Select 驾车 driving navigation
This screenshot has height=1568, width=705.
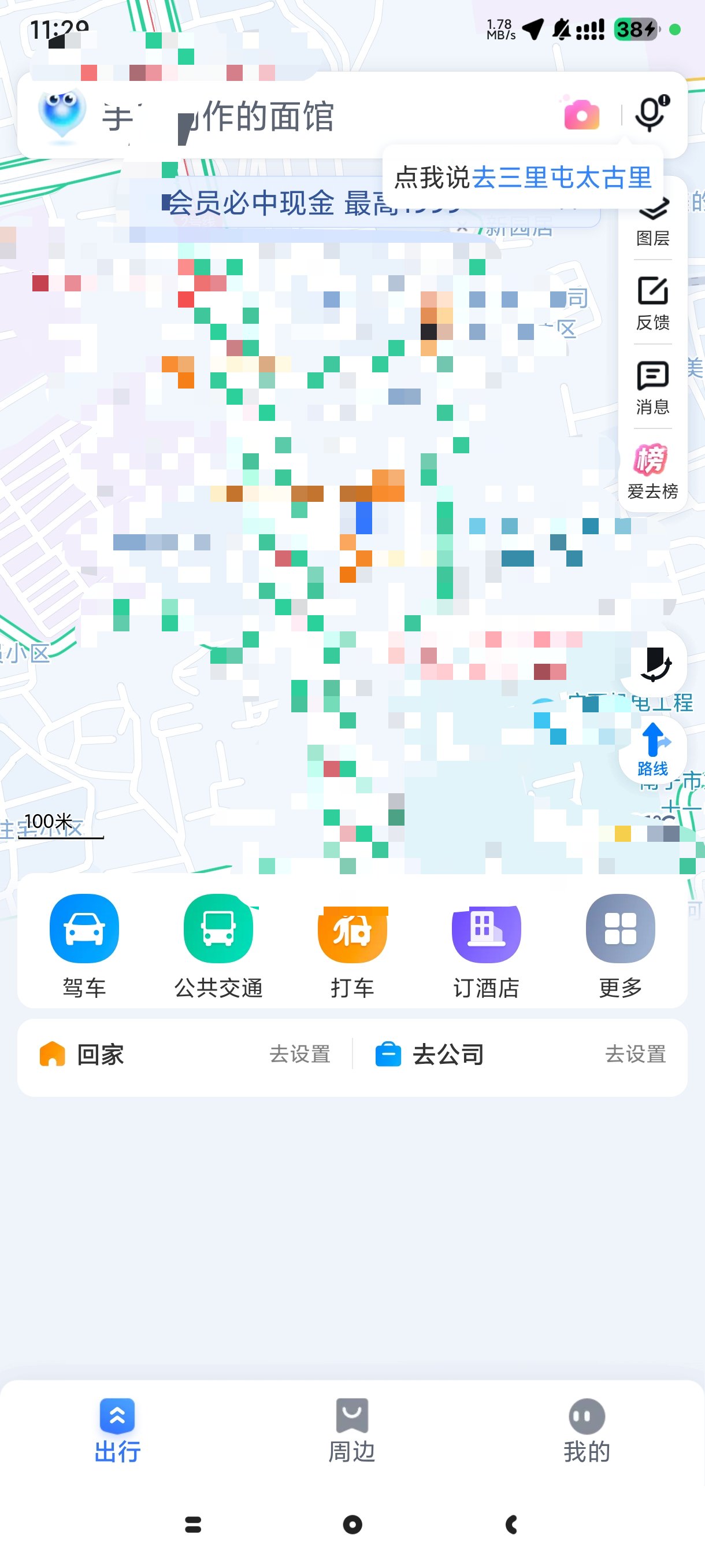[x=84, y=945]
